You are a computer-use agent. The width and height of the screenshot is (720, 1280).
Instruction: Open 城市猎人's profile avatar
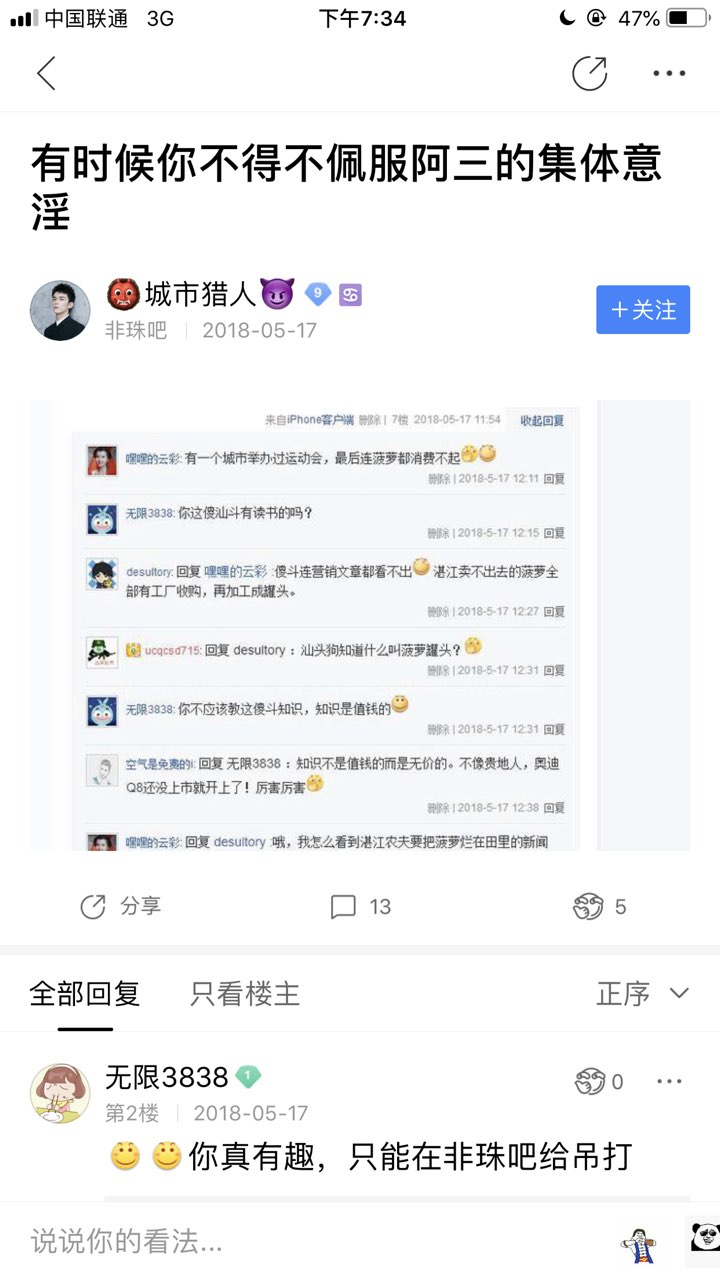click(60, 310)
